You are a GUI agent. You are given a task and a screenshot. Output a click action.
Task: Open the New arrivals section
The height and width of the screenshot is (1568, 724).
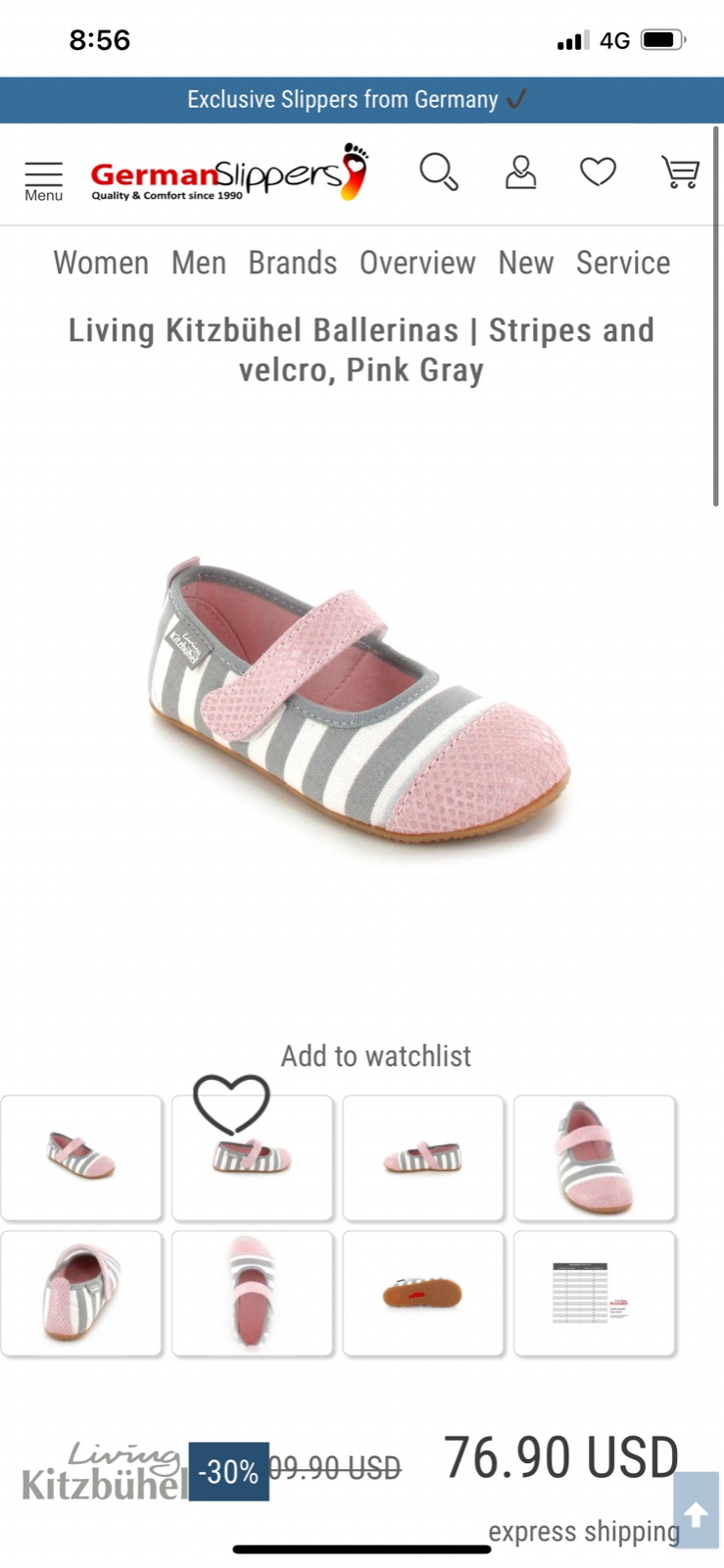pos(526,263)
